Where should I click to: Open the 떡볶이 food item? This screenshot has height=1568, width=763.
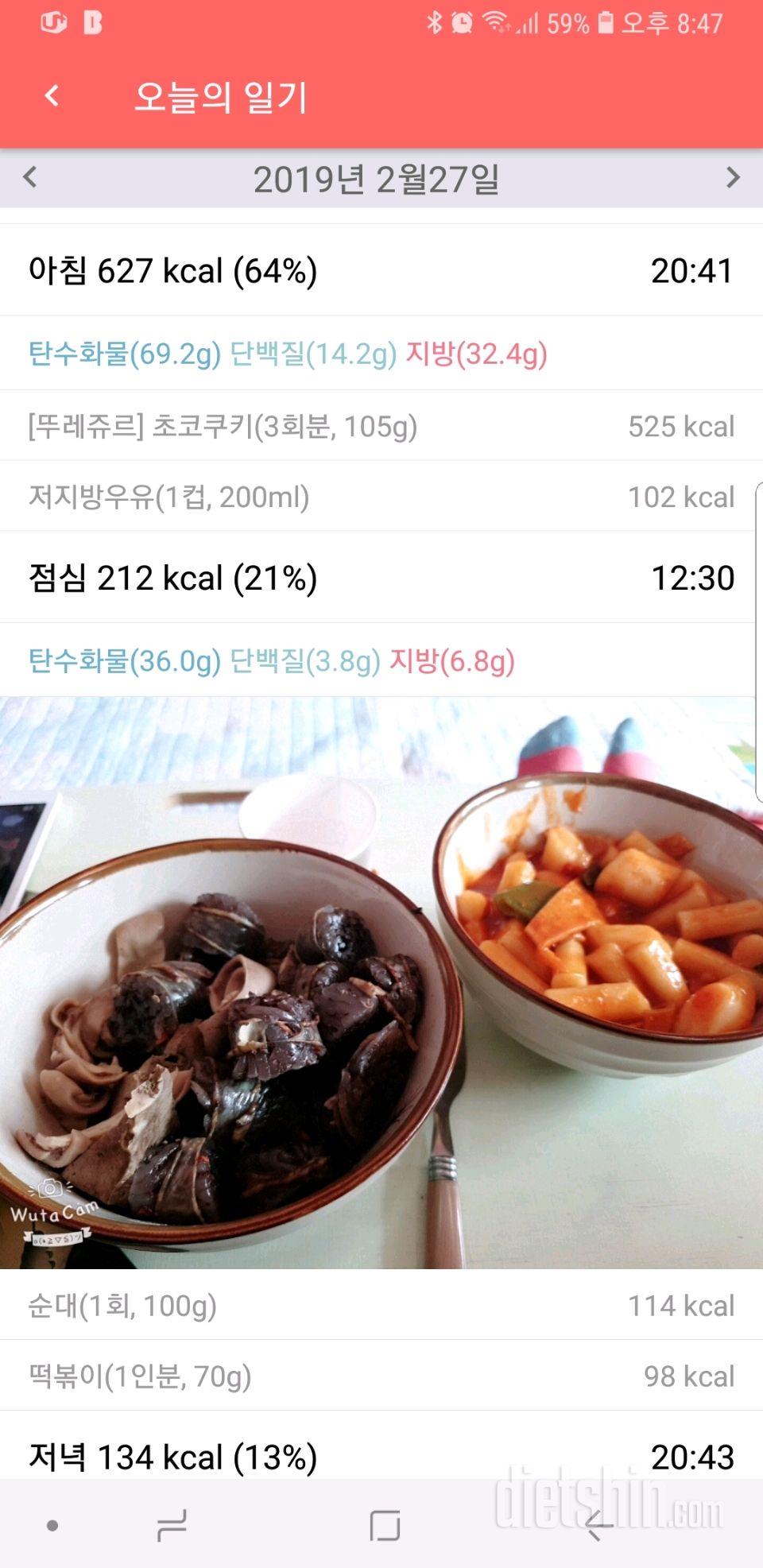click(380, 1376)
